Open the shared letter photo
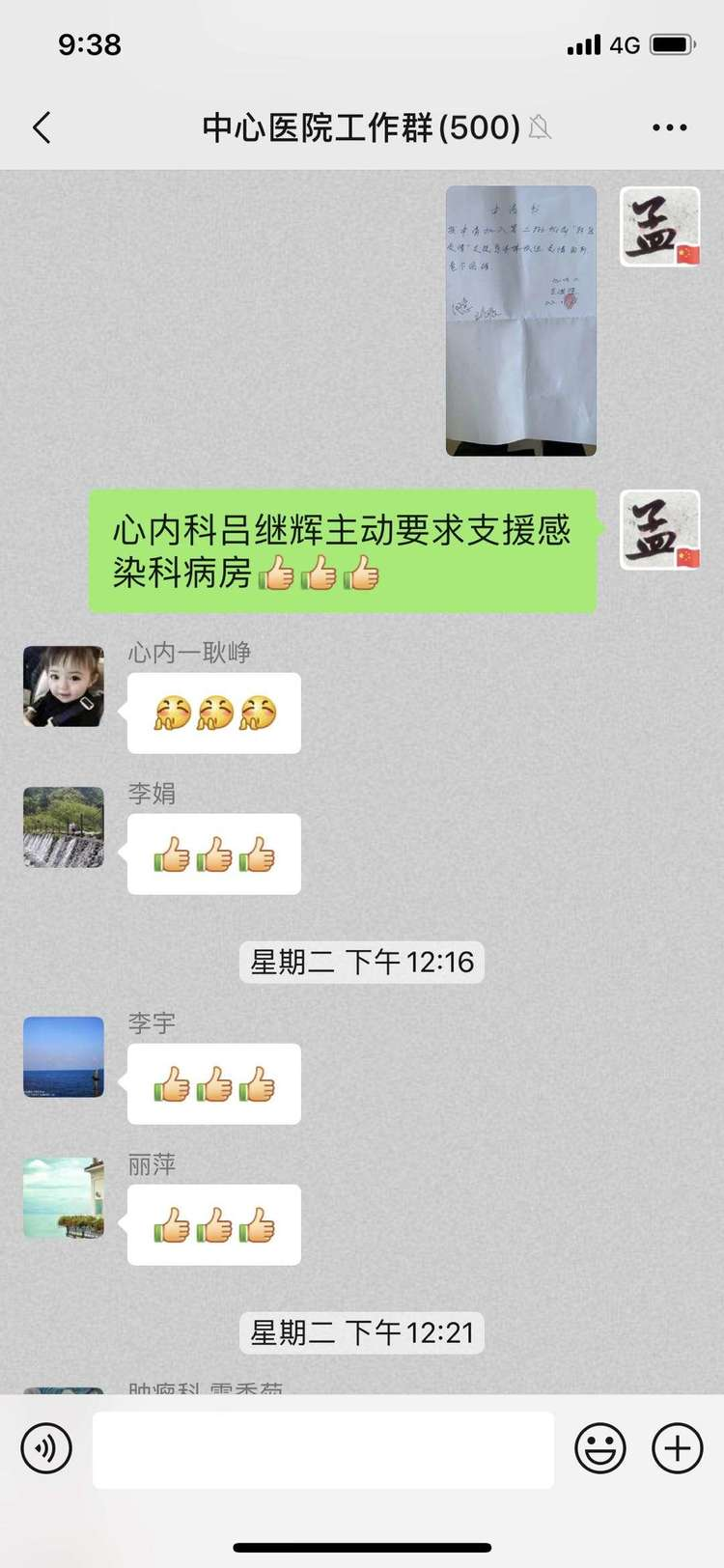Image resolution: width=724 pixels, height=1568 pixels. [x=520, y=321]
